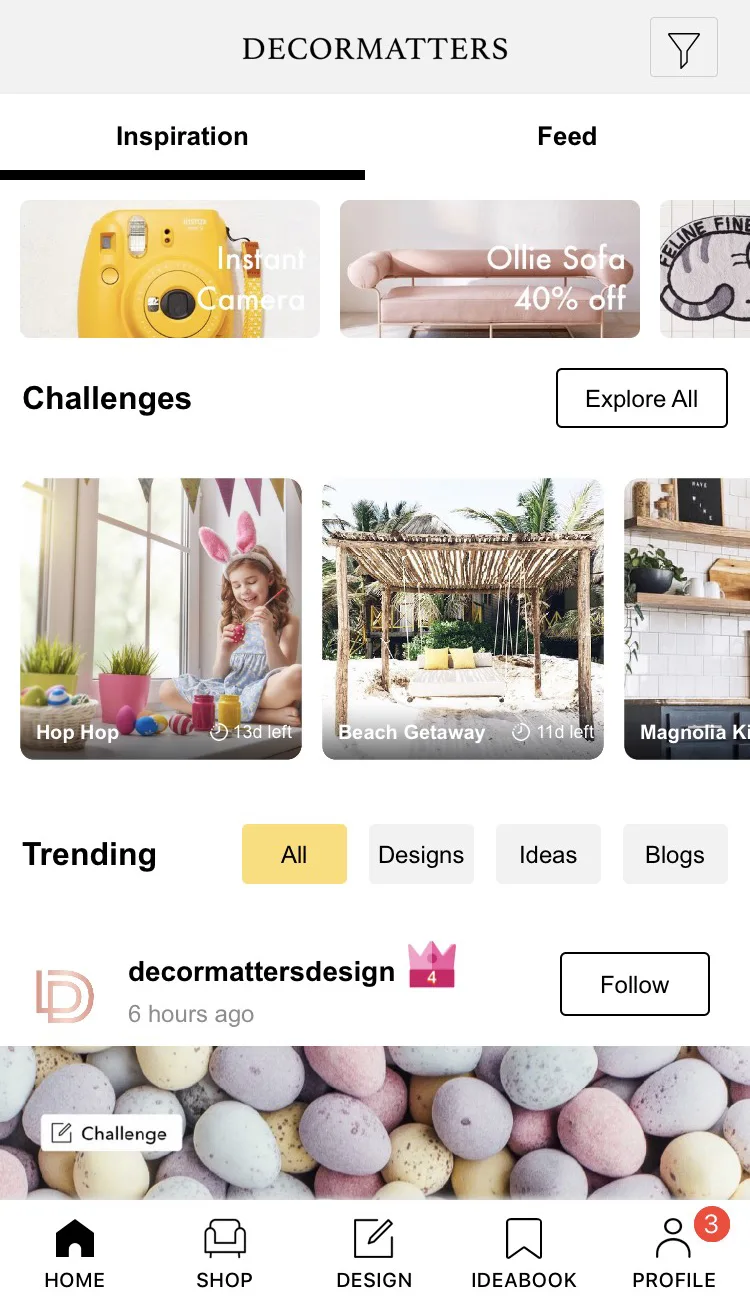
Task: Open the Hop Hop challenge card
Action: click(161, 619)
